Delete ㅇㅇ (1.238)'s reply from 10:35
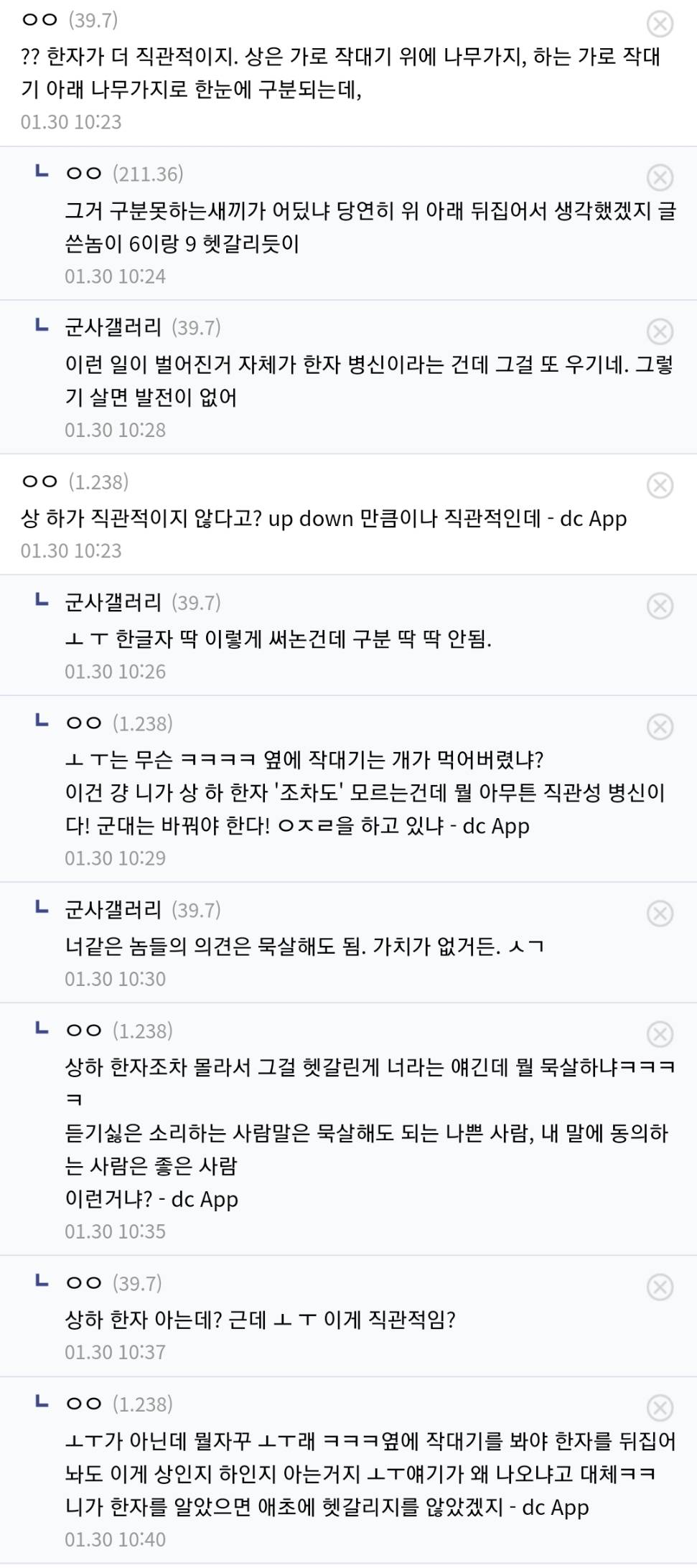 pos(660,1034)
